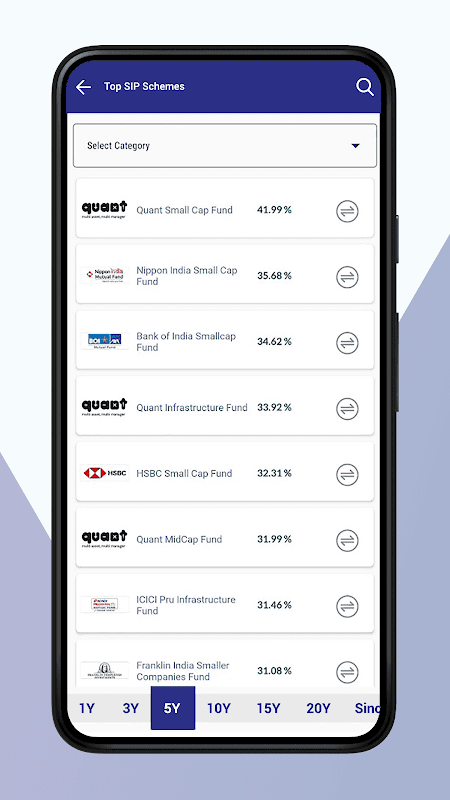Open Franklin India Smaller Companies Fund

click(225, 663)
